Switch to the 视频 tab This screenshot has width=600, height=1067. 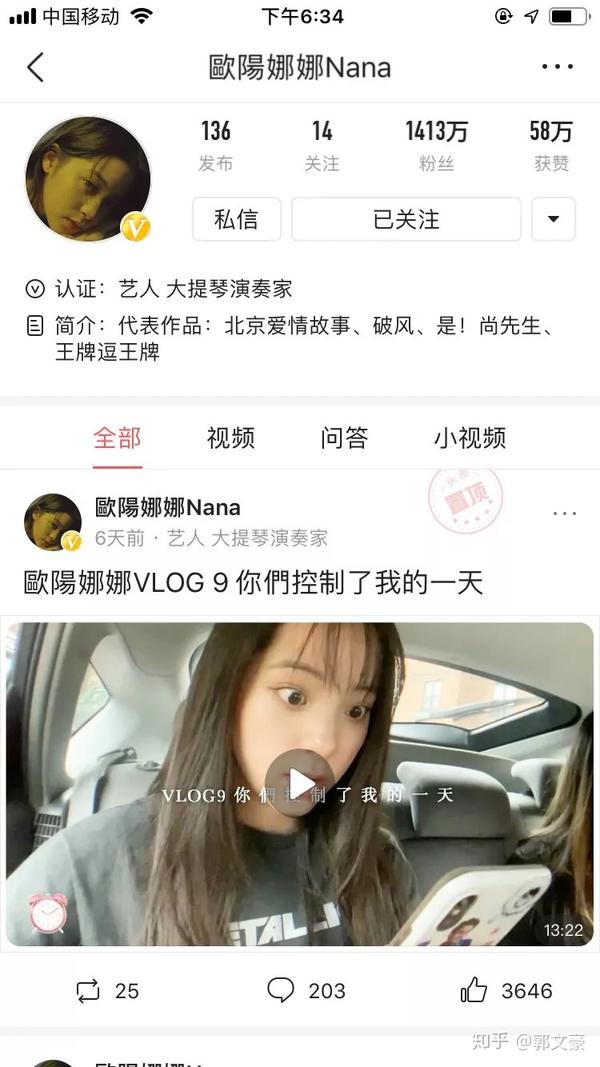click(x=231, y=438)
